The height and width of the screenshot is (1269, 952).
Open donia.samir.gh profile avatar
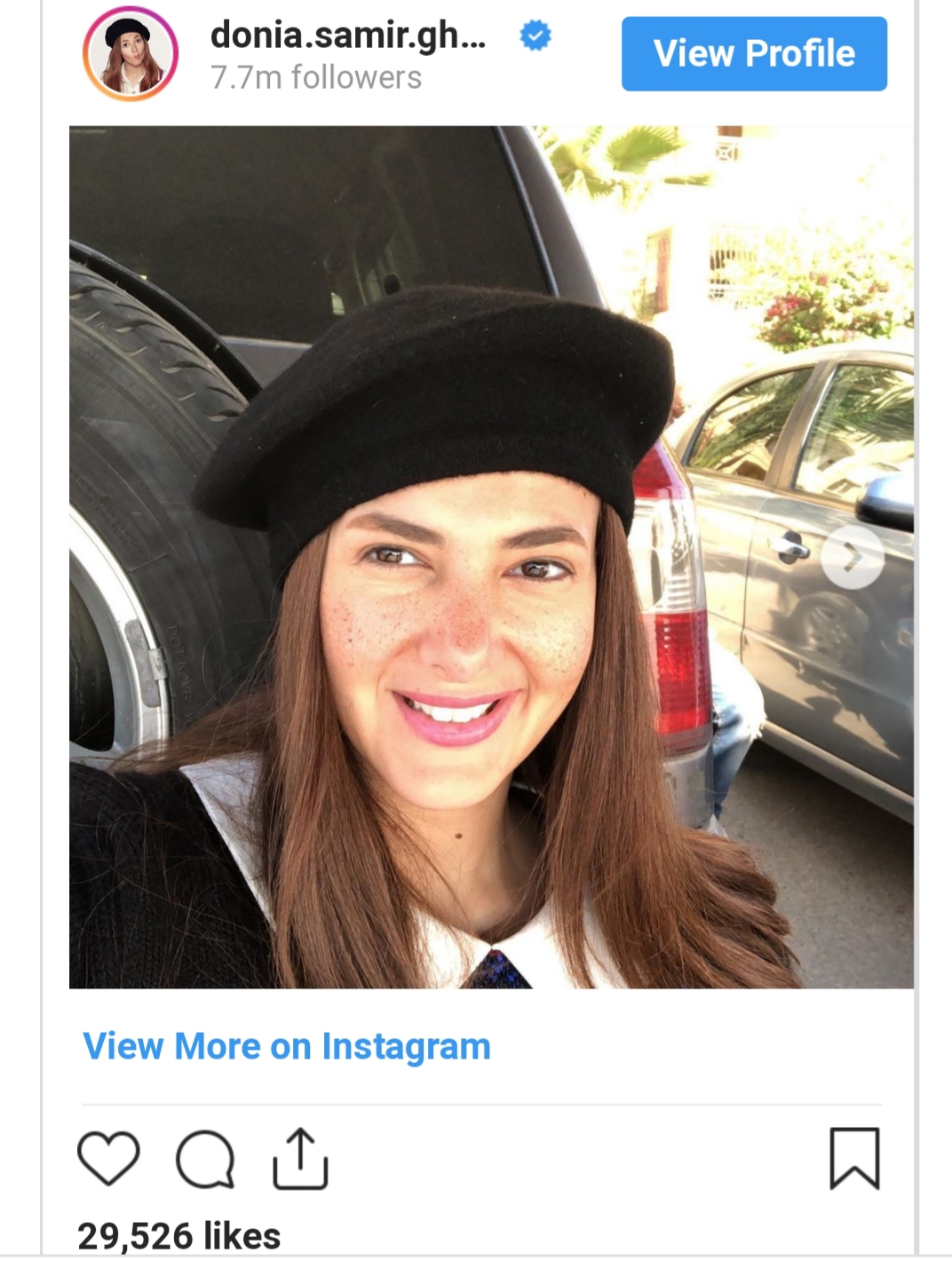coord(131,53)
